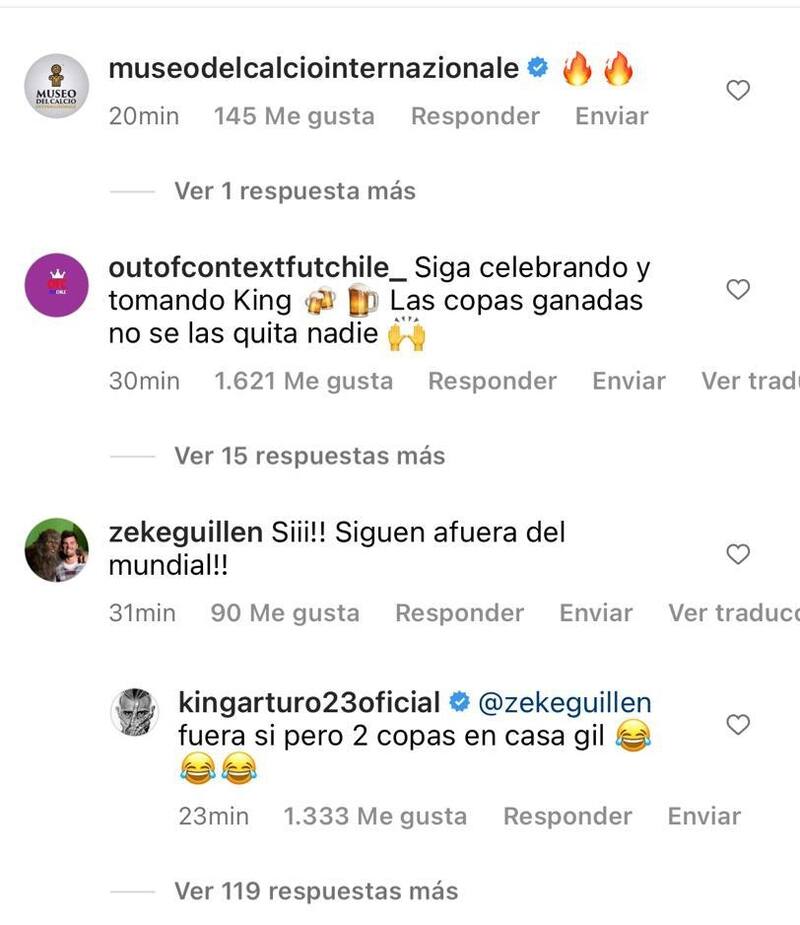Expand 'Ver 15 respuestas más'
This screenshot has height=925, width=800.
point(309,456)
